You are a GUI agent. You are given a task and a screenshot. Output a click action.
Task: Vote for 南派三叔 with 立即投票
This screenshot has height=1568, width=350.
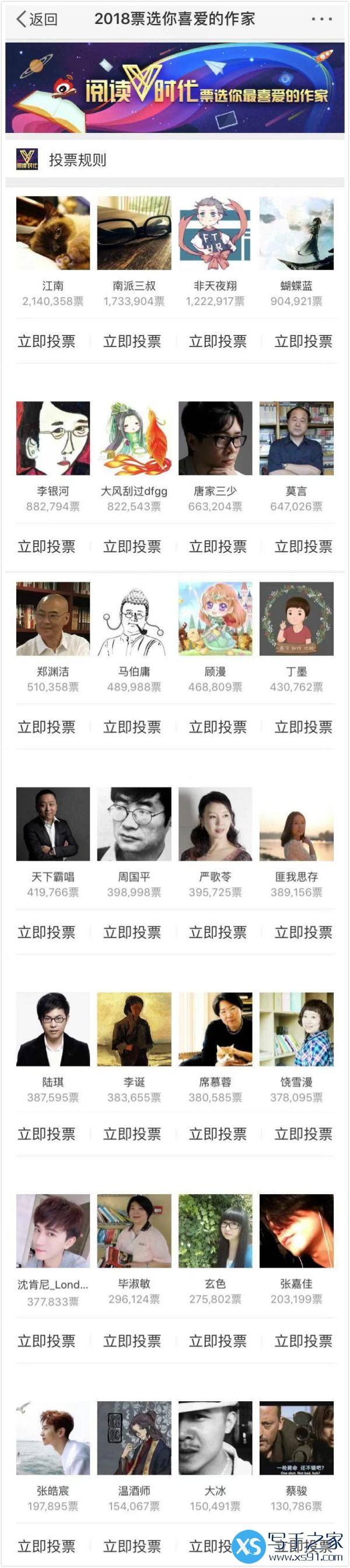coord(132,341)
